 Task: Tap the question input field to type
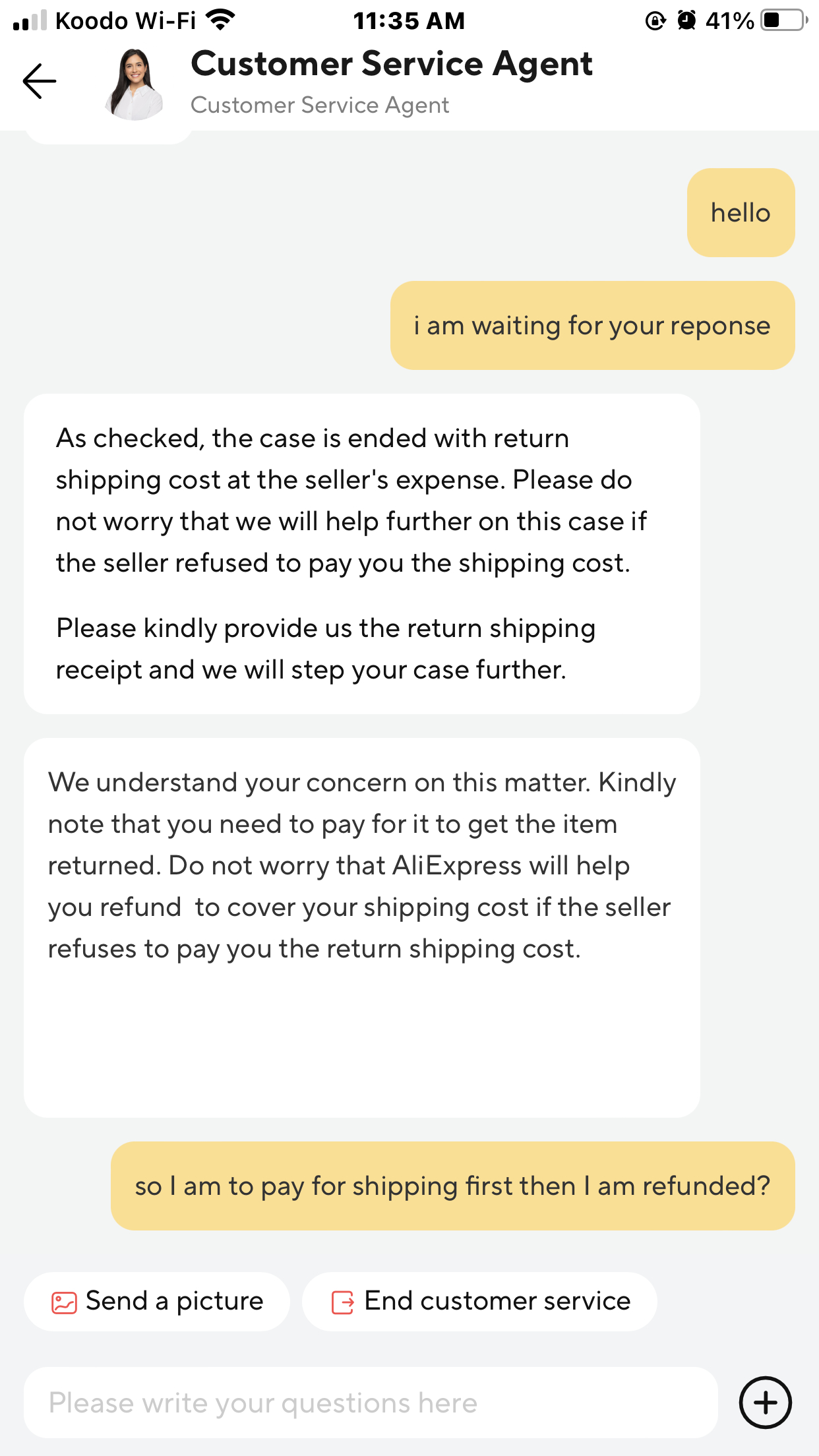click(369, 1402)
